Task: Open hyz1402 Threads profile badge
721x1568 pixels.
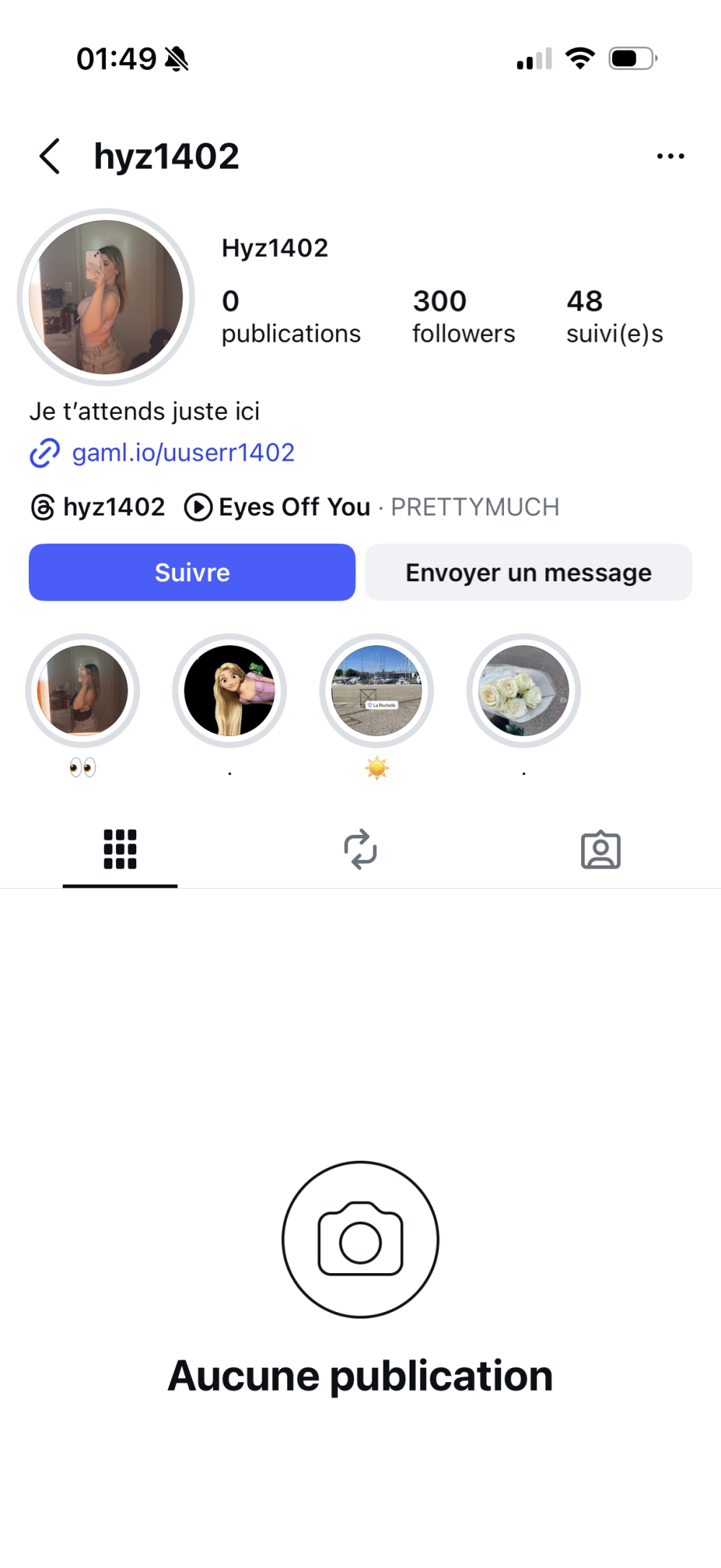Action: [98, 508]
